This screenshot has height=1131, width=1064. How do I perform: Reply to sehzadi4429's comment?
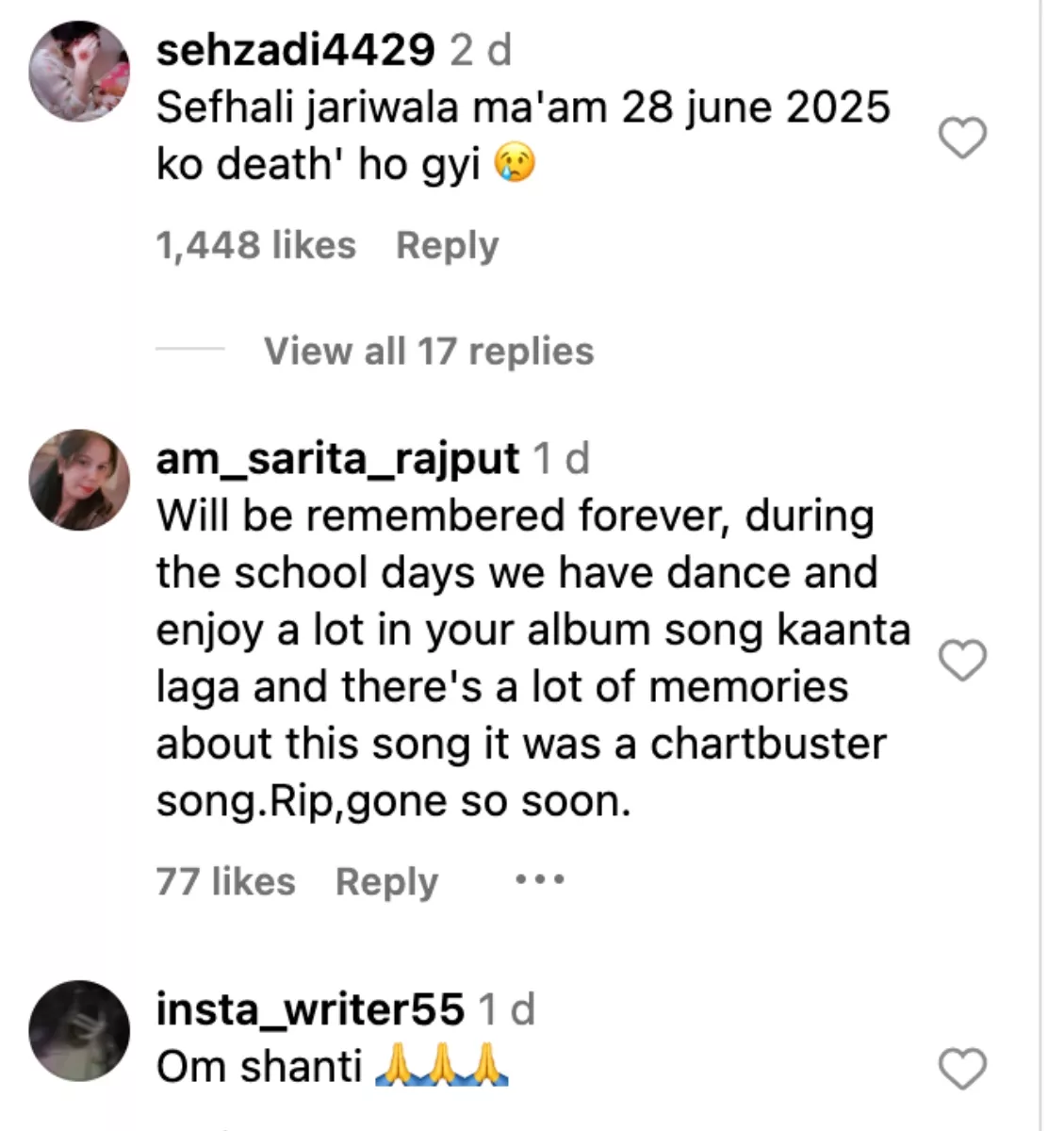[447, 246]
